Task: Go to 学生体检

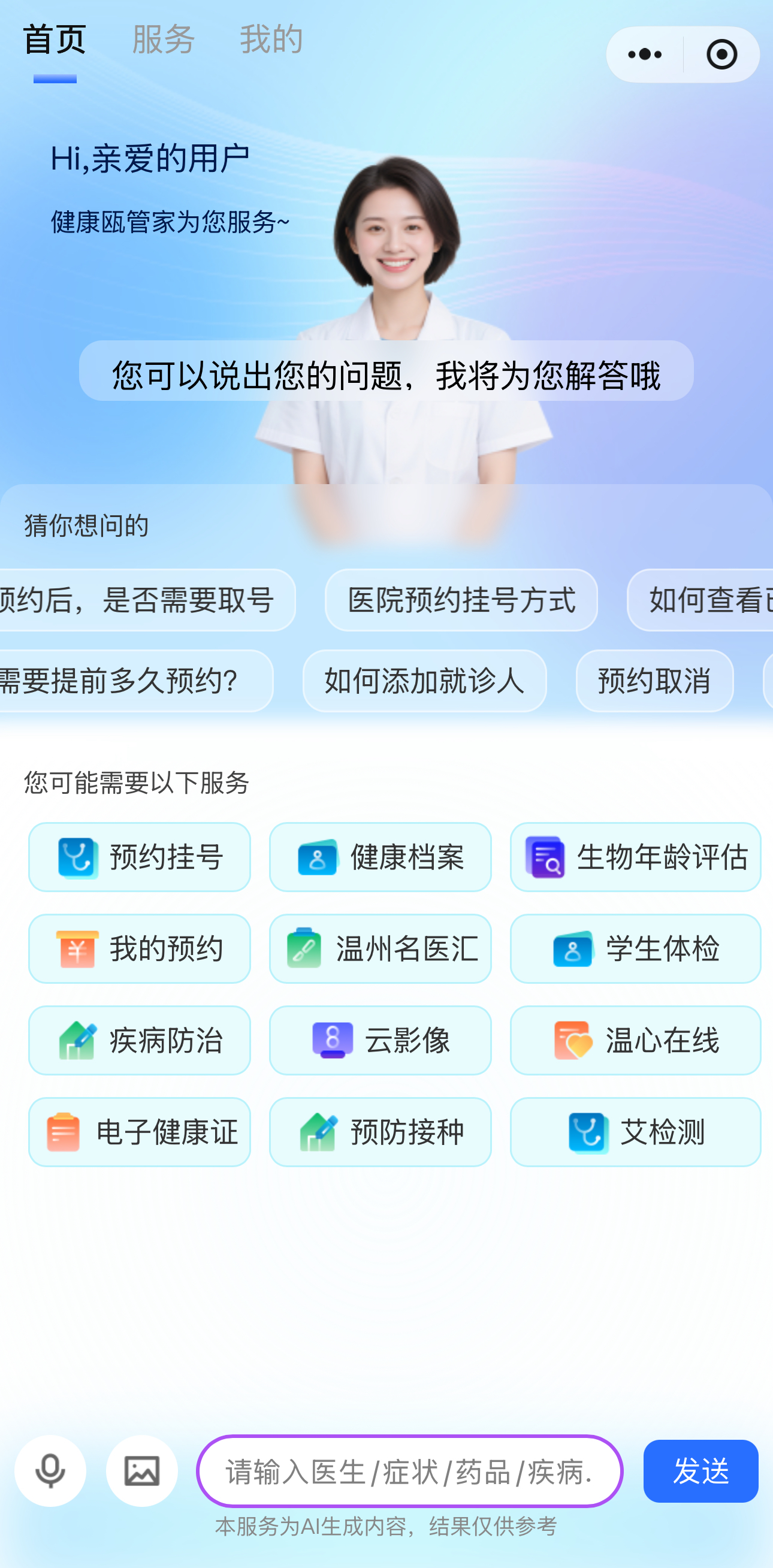Action: [x=635, y=949]
